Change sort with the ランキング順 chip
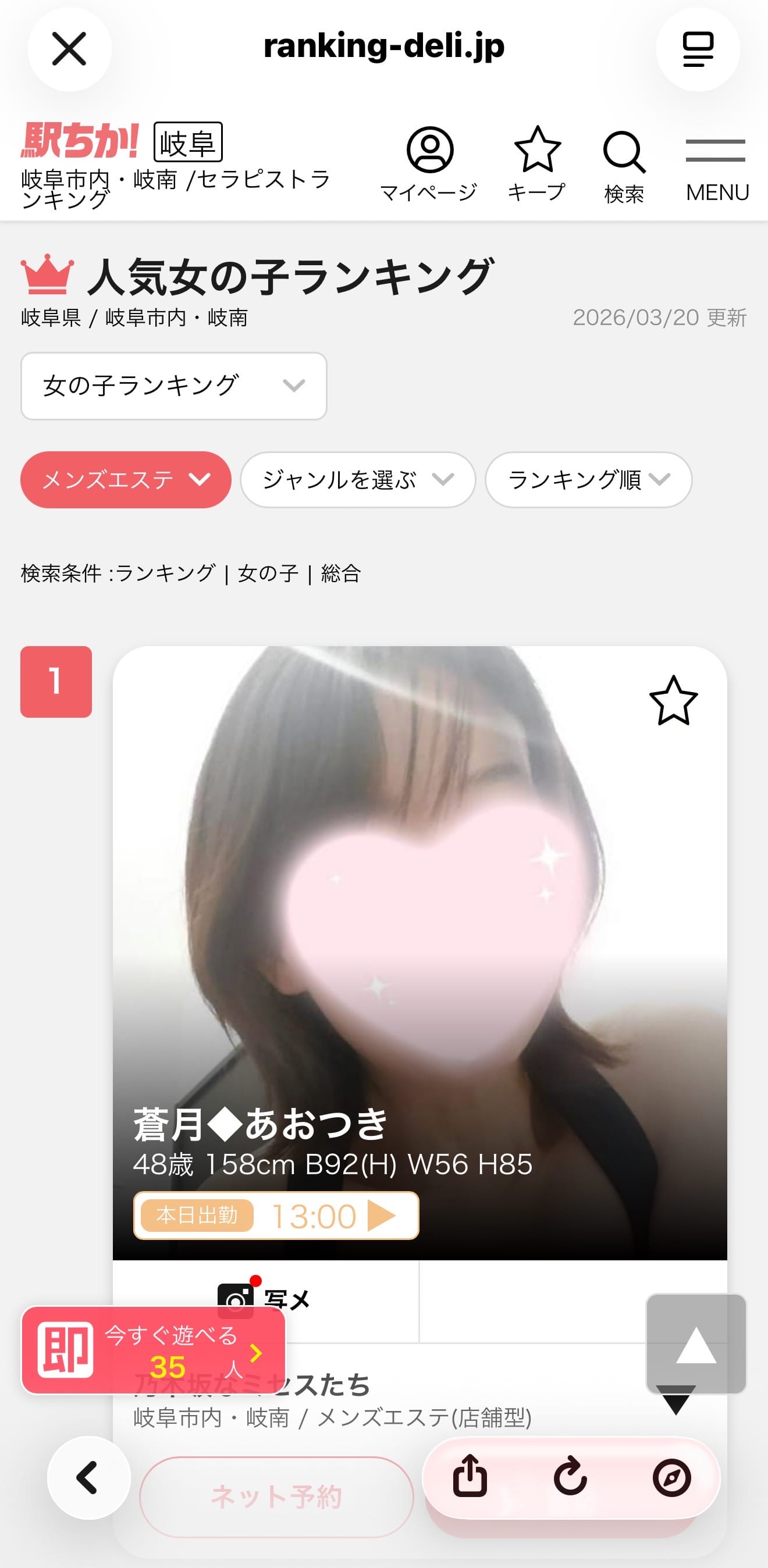The height and width of the screenshot is (1568, 768). point(588,480)
